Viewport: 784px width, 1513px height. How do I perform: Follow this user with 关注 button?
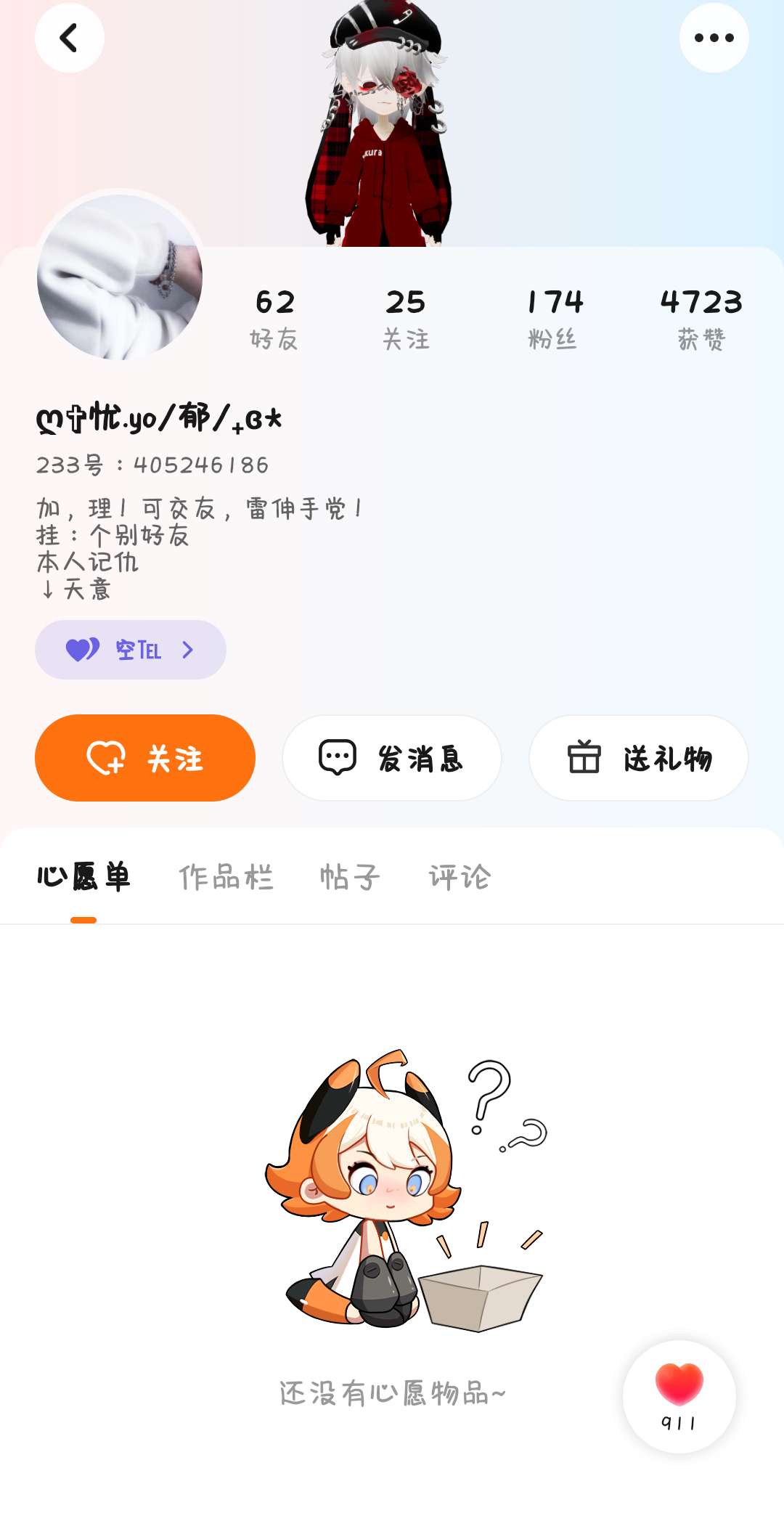pyautogui.click(x=145, y=758)
